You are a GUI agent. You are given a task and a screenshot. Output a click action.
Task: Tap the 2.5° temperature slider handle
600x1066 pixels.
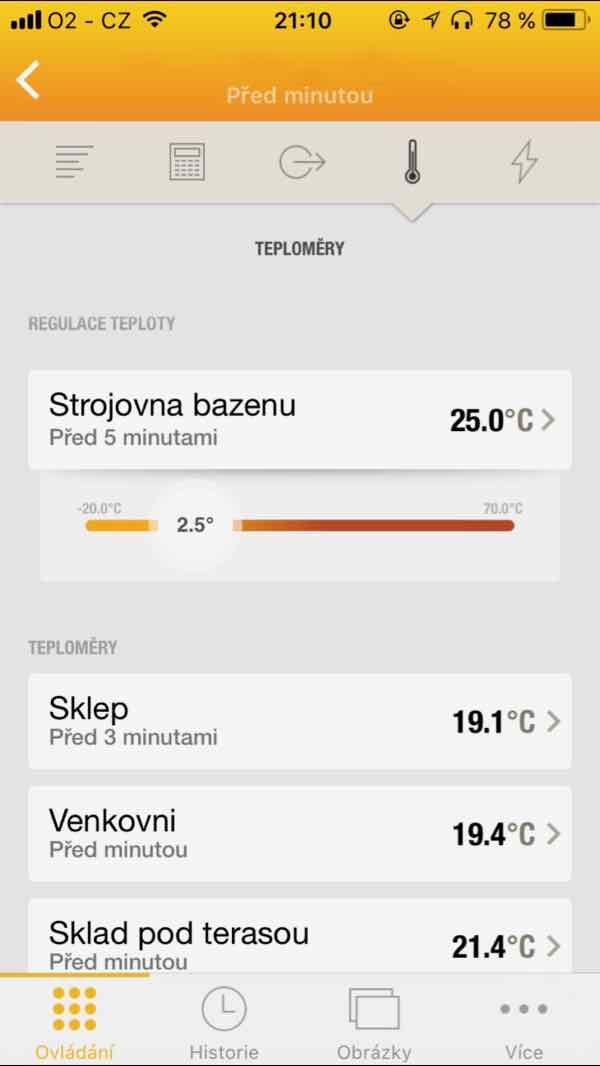click(195, 525)
